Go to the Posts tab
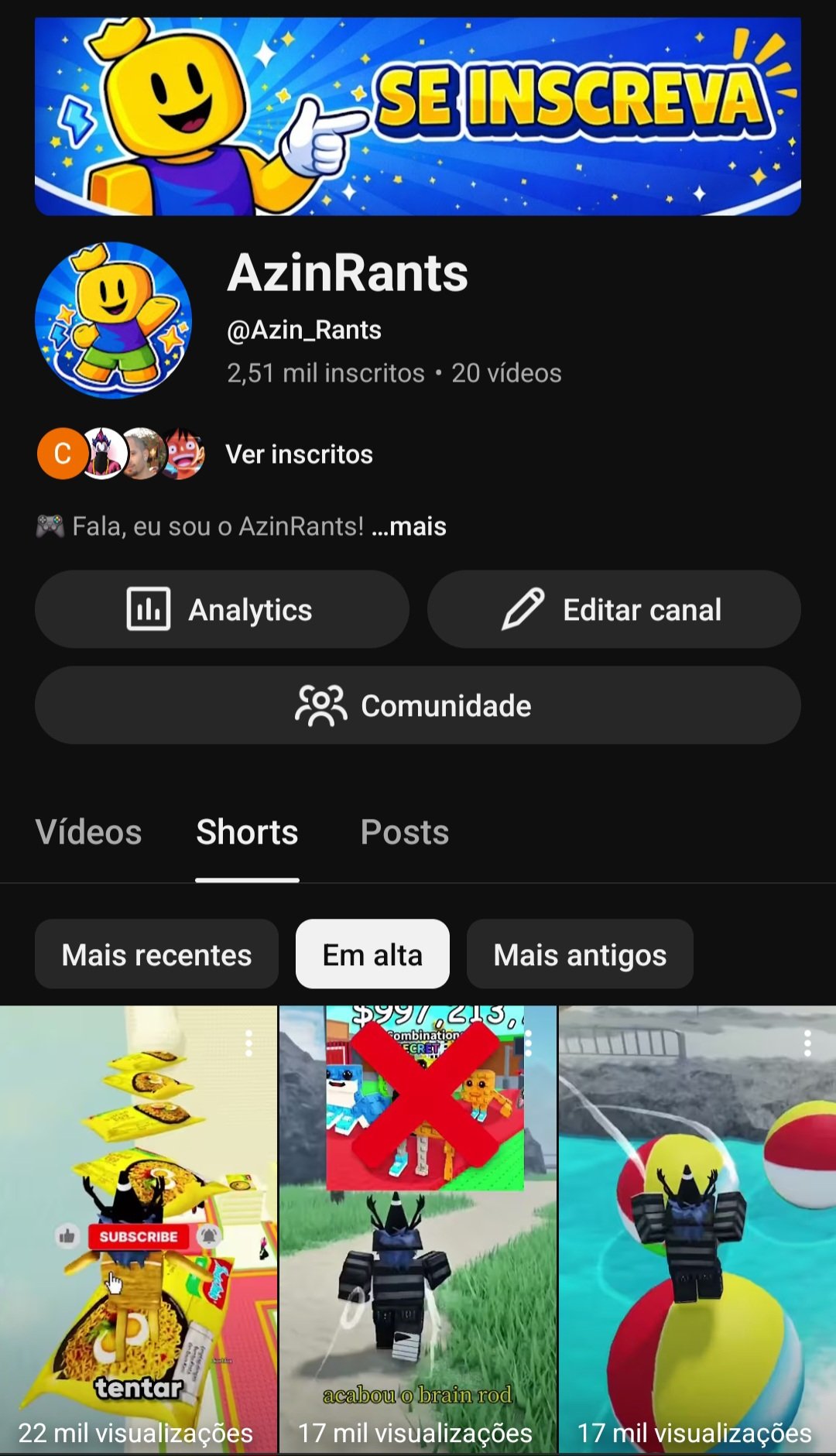This screenshot has height=1456, width=836. click(404, 833)
